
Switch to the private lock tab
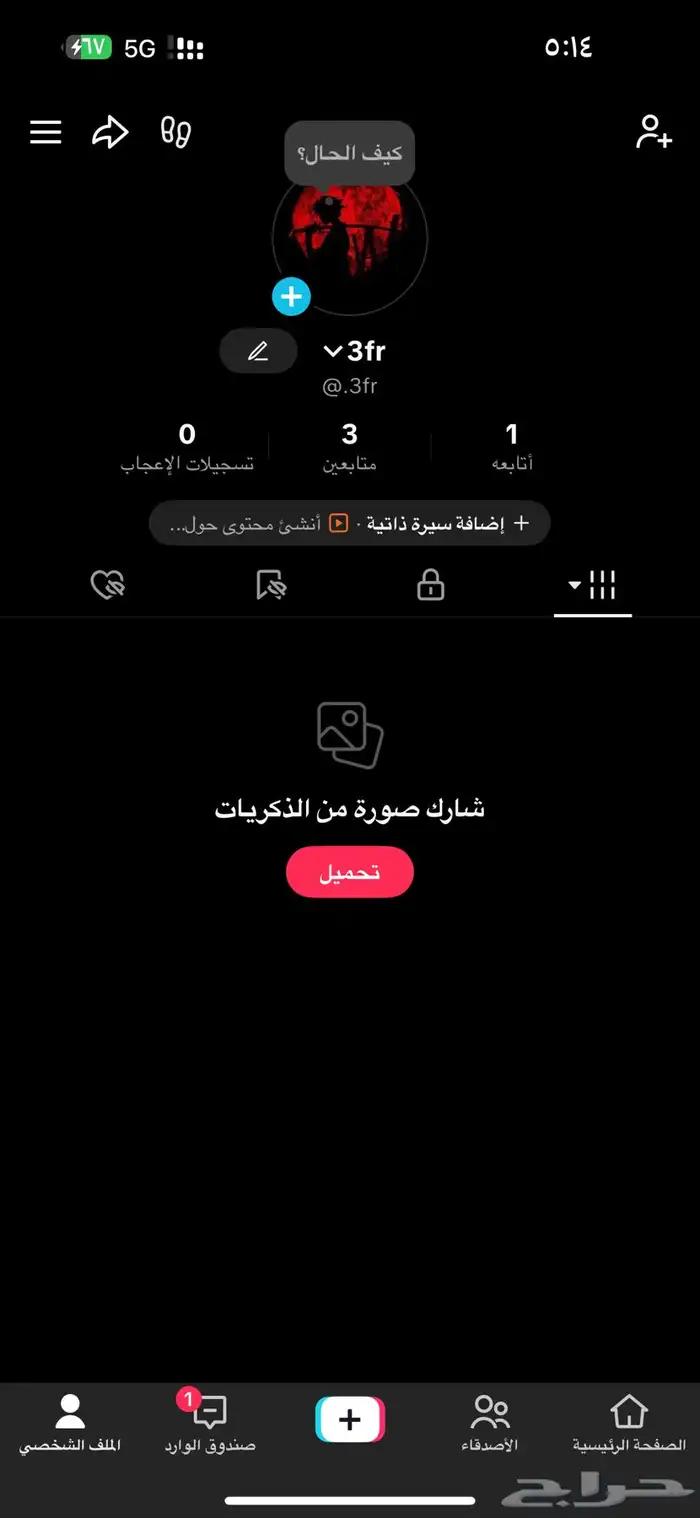430,586
